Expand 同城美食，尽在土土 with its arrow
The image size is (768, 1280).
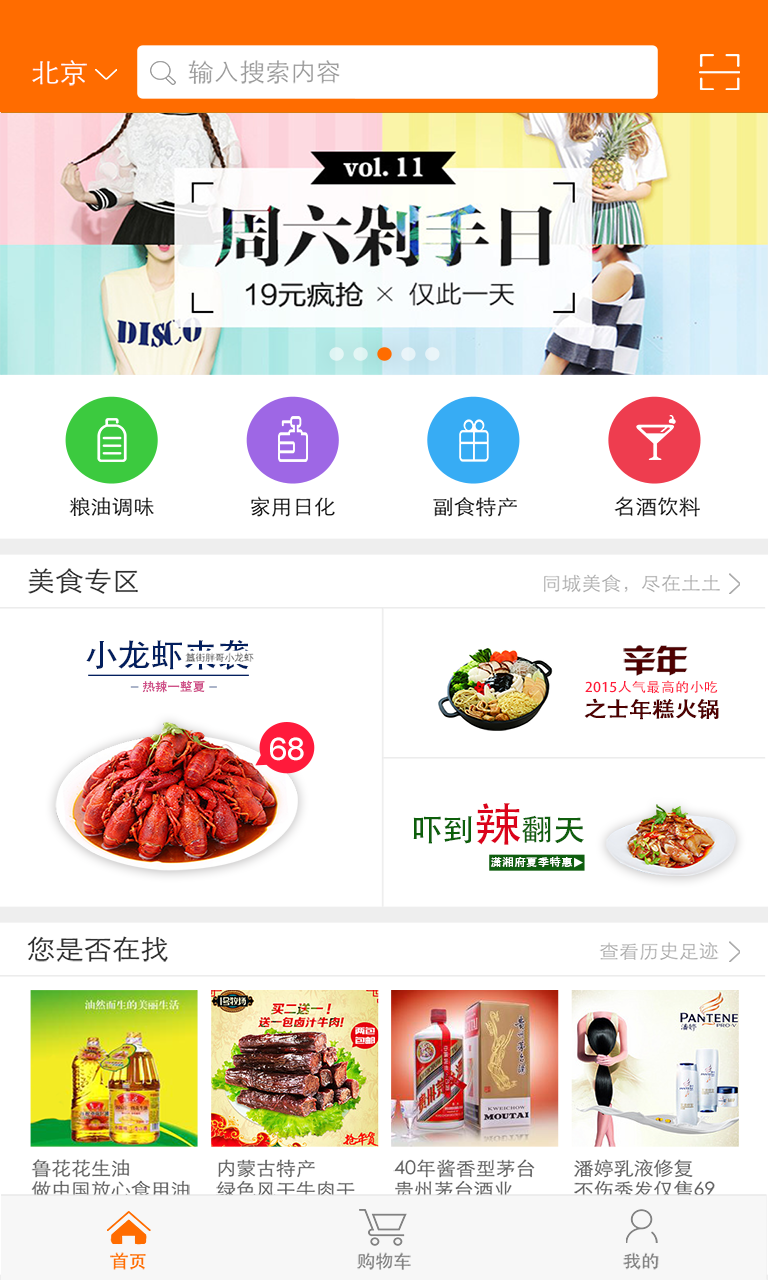735,583
